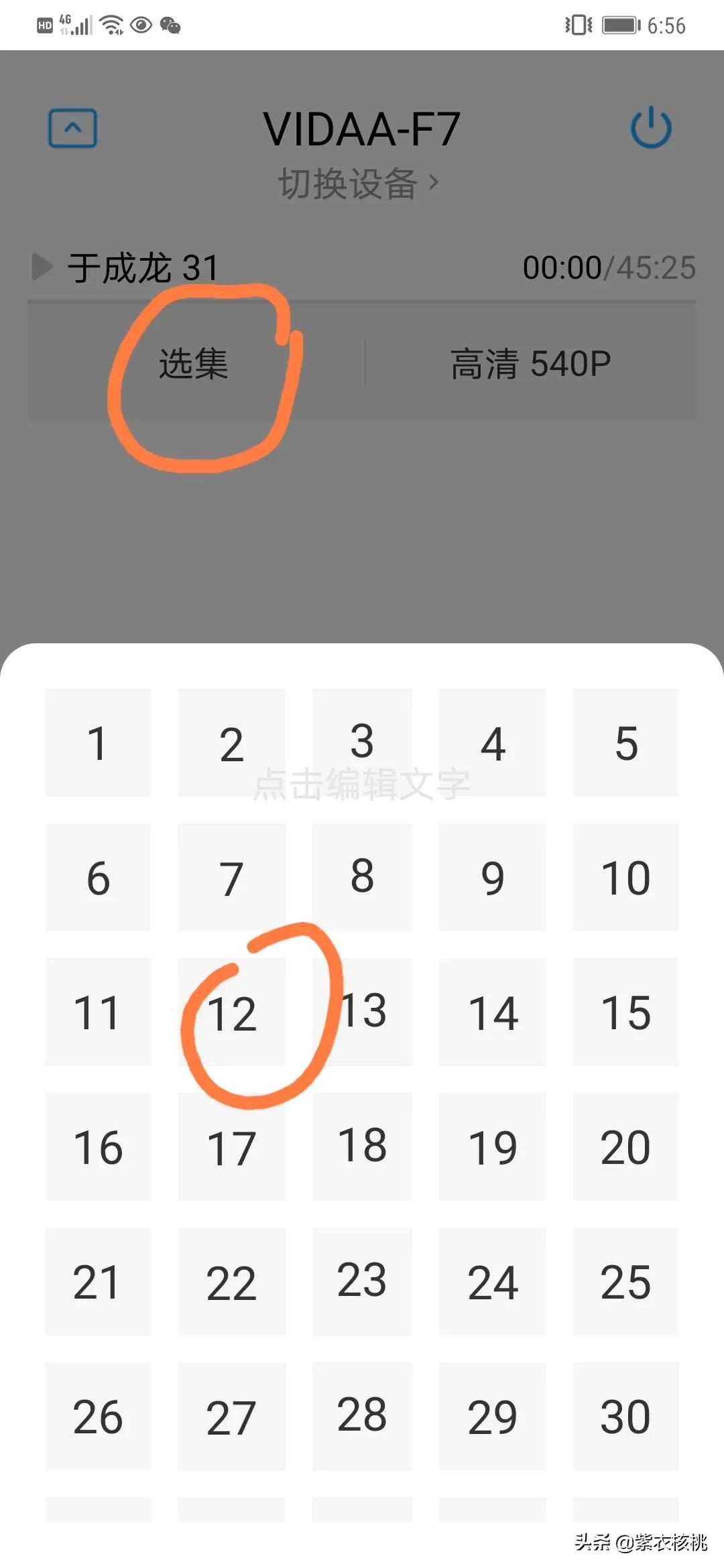Select episode 1
The image size is (724, 1568).
tap(98, 742)
